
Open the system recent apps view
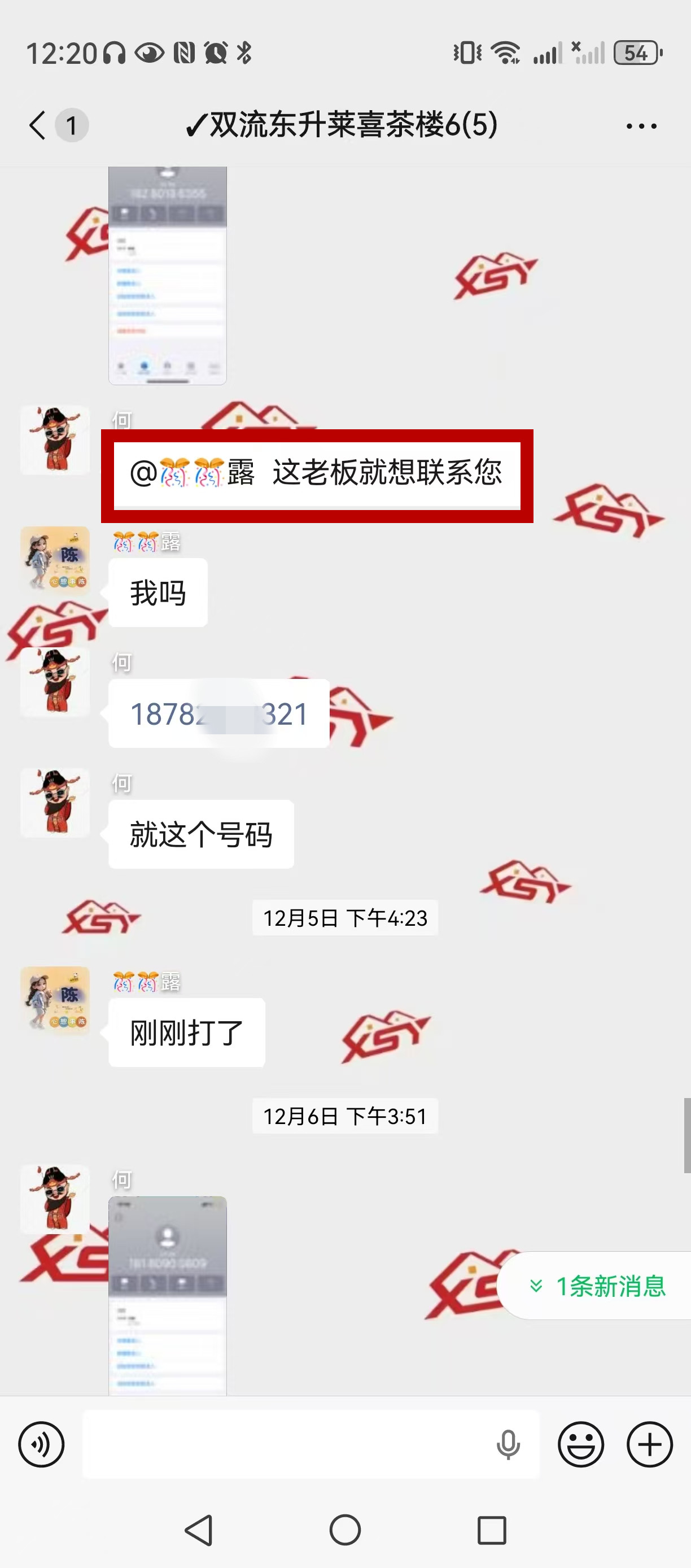pos(492,1530)
